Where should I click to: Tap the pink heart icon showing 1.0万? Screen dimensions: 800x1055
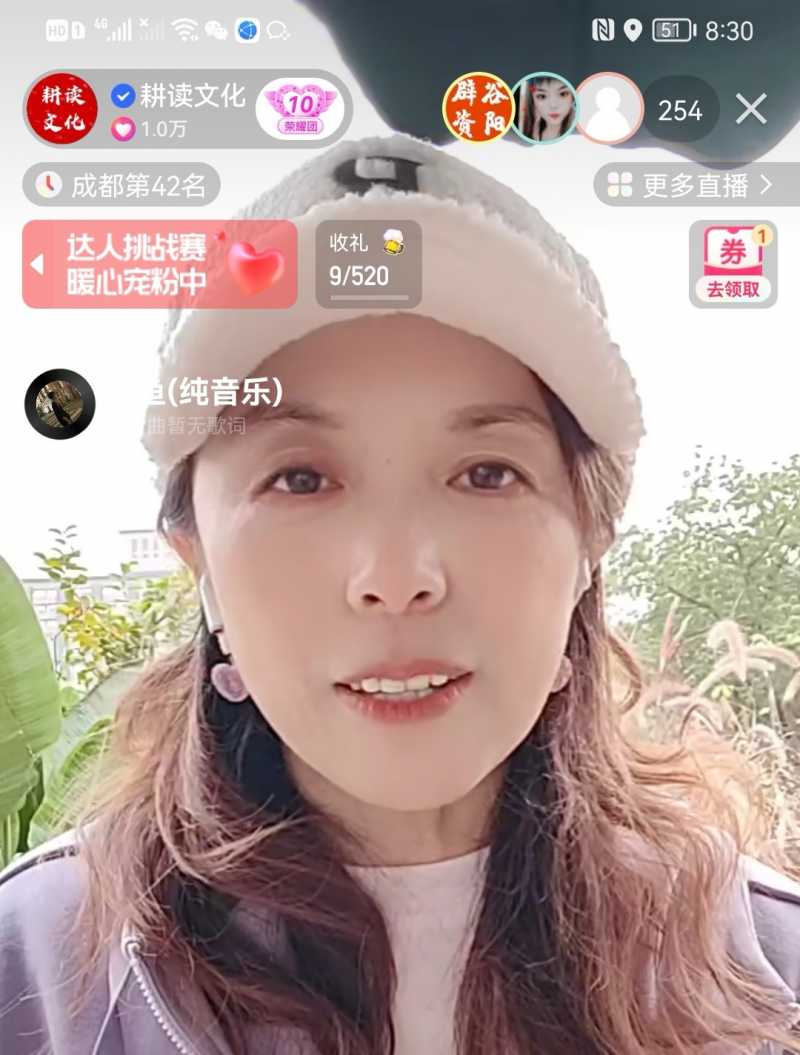(122, 127)
